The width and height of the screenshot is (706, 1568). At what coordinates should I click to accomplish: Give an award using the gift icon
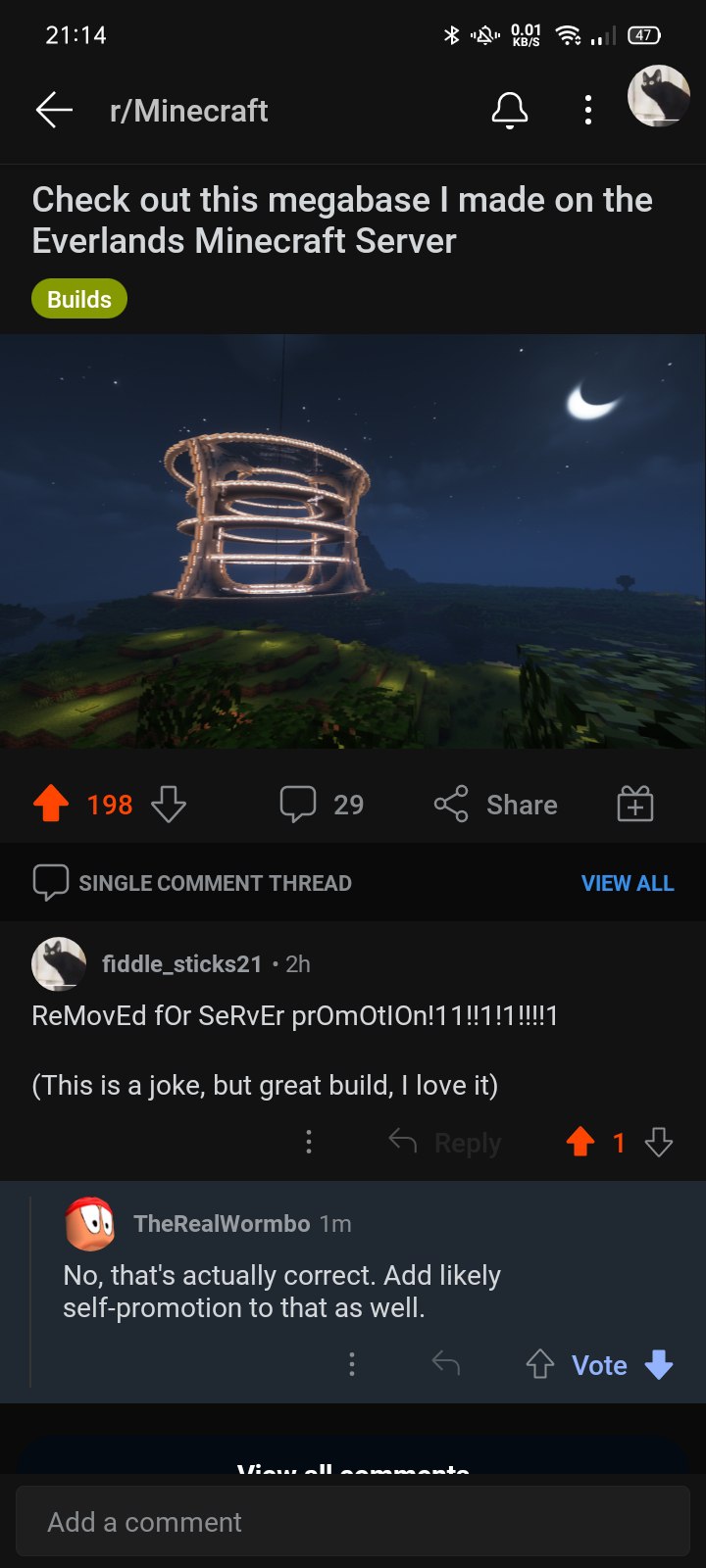coord(634,804)
